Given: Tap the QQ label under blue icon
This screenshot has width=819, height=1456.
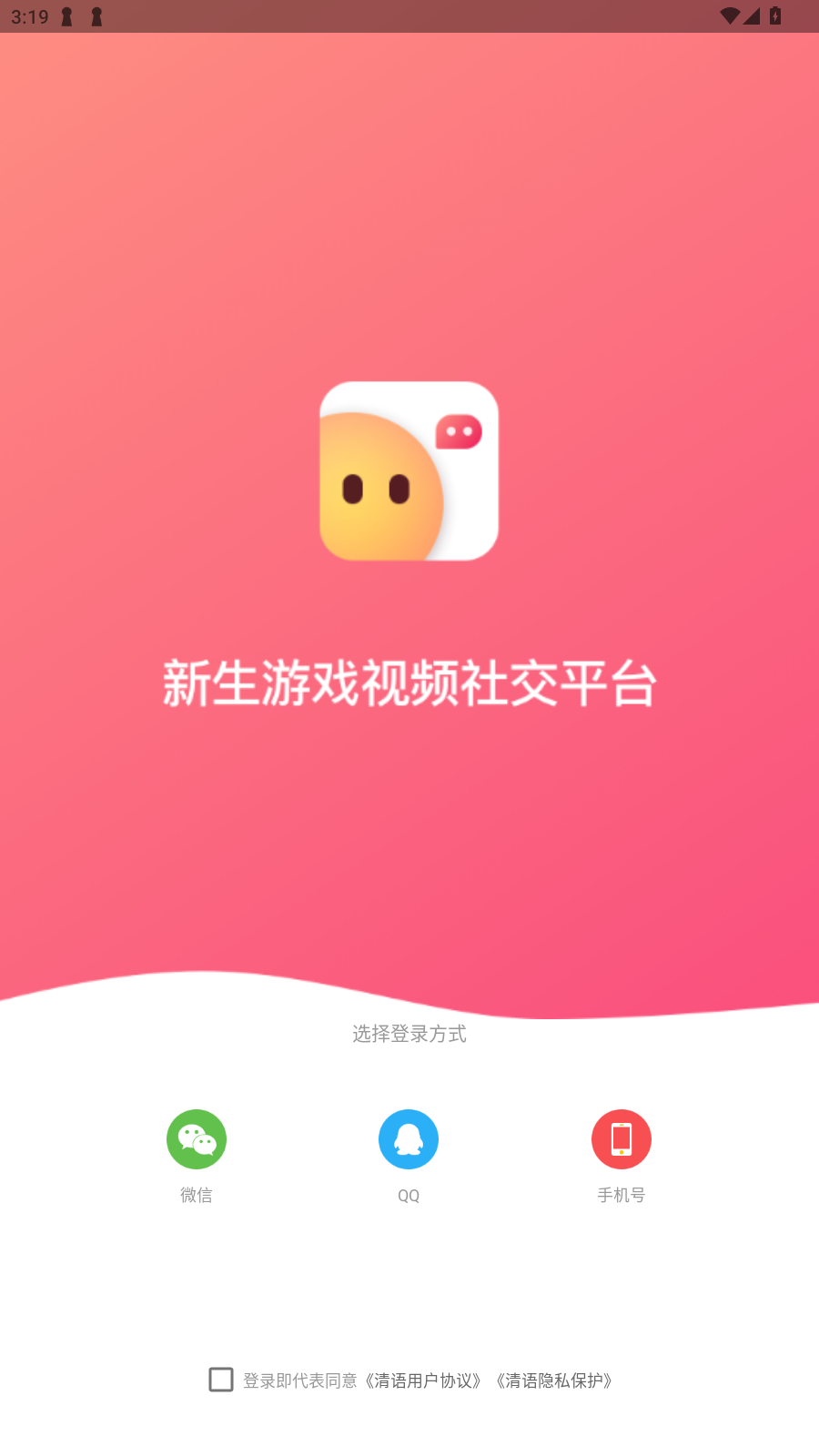Looking at the screenshot, I should [x=409, y=1195].
